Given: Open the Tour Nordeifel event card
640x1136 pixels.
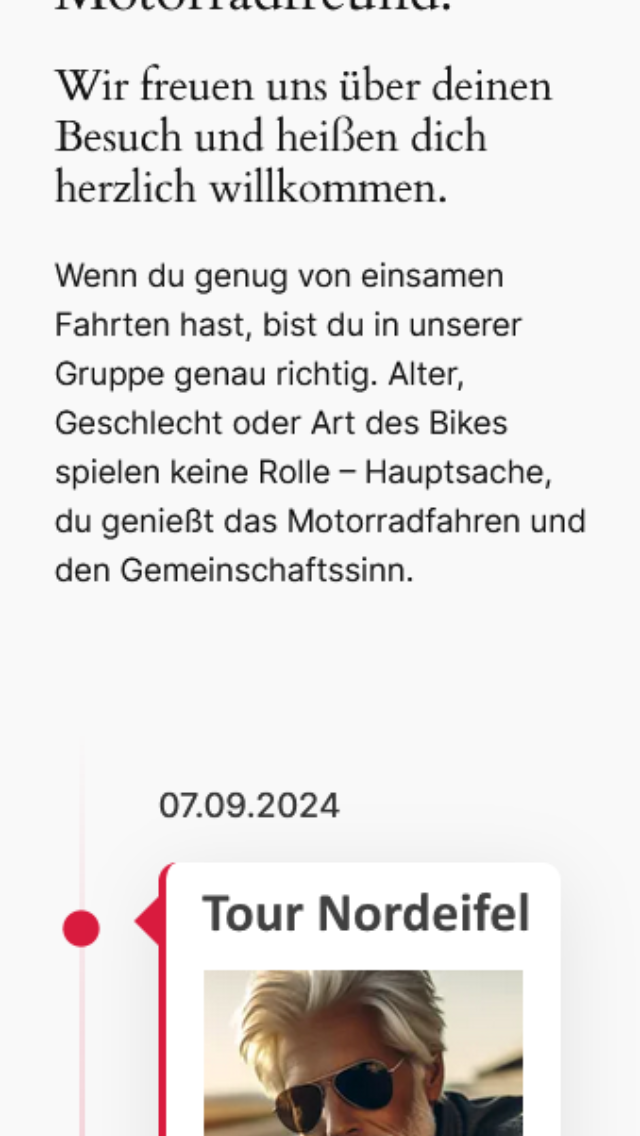Looking at the screenshot, I should pyautogui.click(x=366, y=914).
